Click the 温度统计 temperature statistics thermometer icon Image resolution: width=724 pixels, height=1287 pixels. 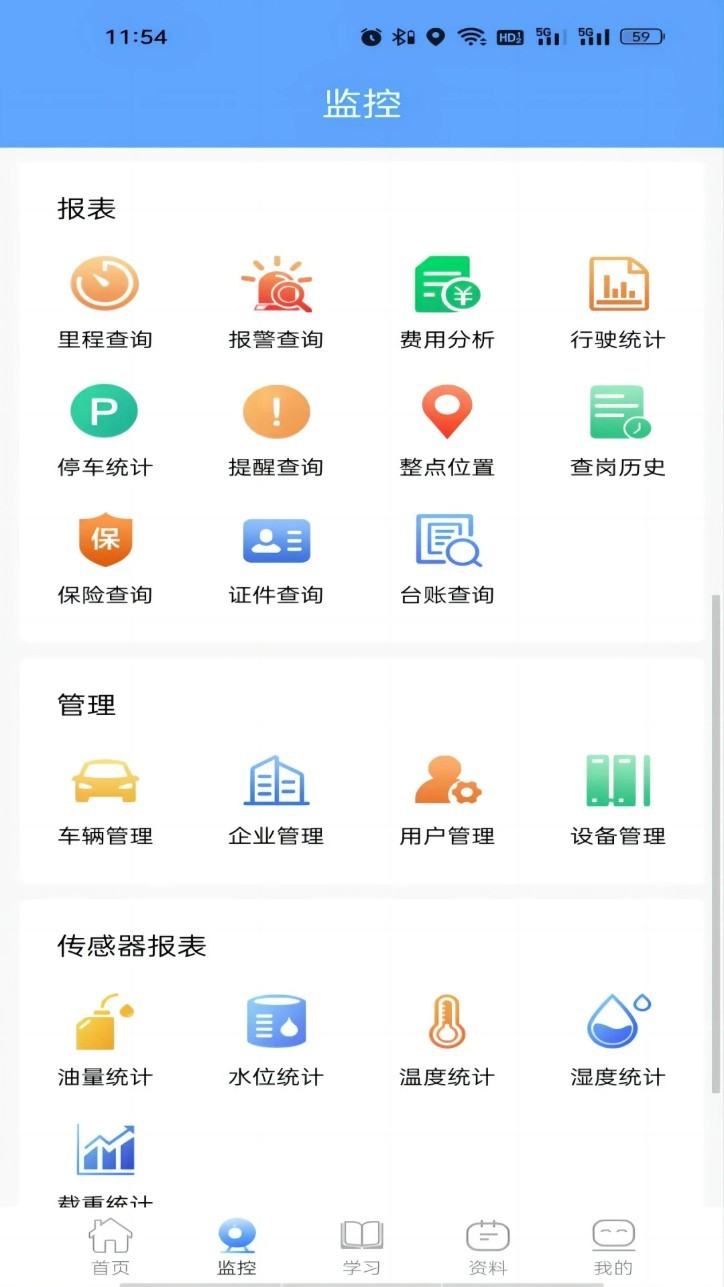(446, 1021)
